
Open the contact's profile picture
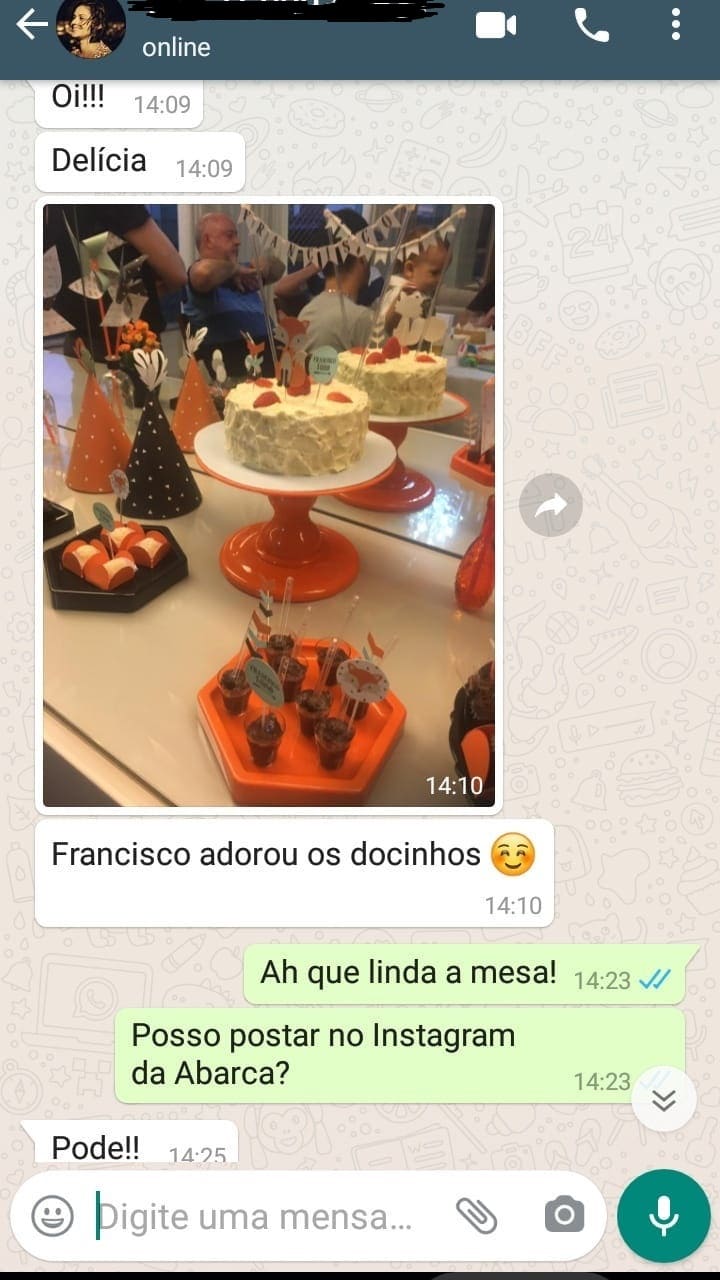point(92,28)
